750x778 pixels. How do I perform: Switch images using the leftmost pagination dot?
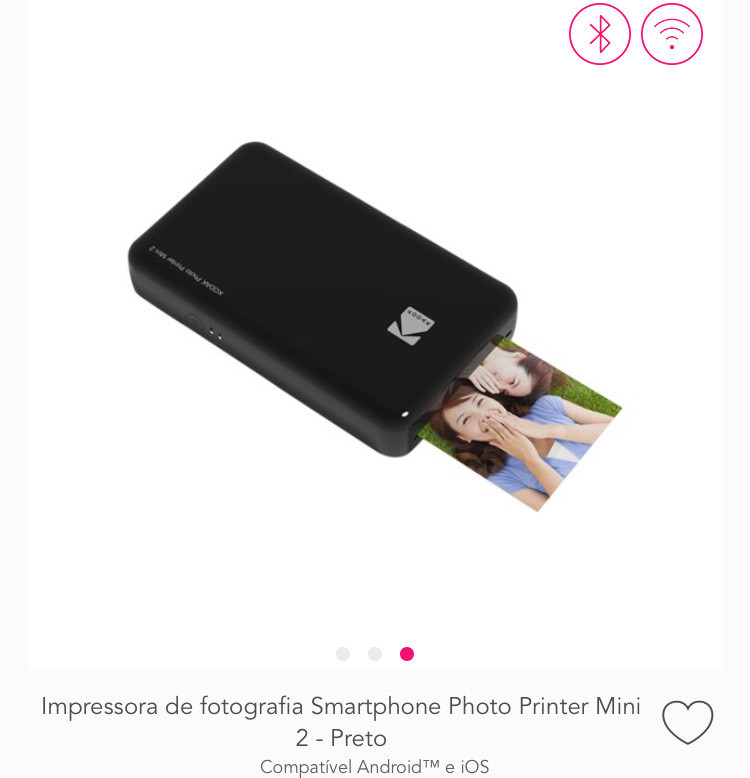[343, 654]
